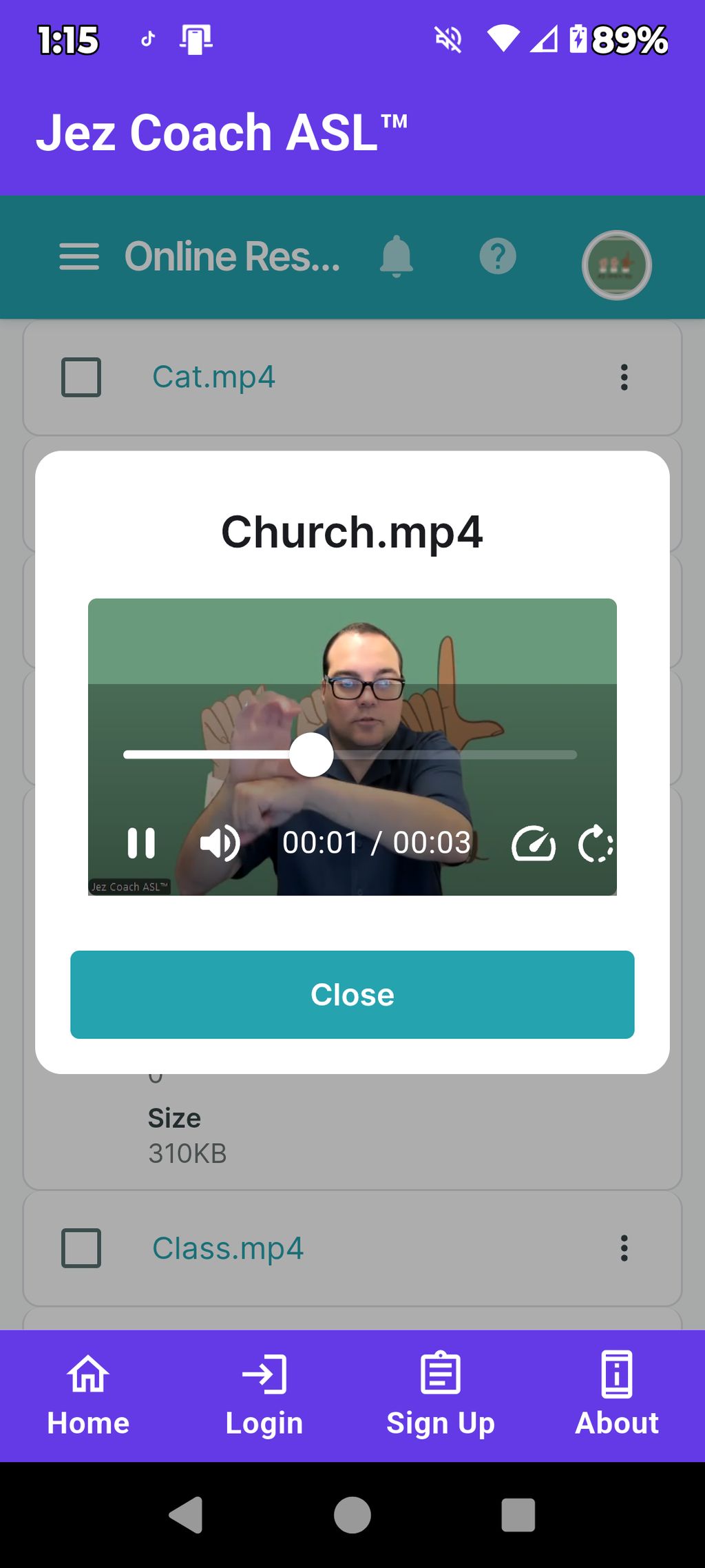Open playback speed options
Viewport: 705px width, 1568px height.
[x=533, y=843]
